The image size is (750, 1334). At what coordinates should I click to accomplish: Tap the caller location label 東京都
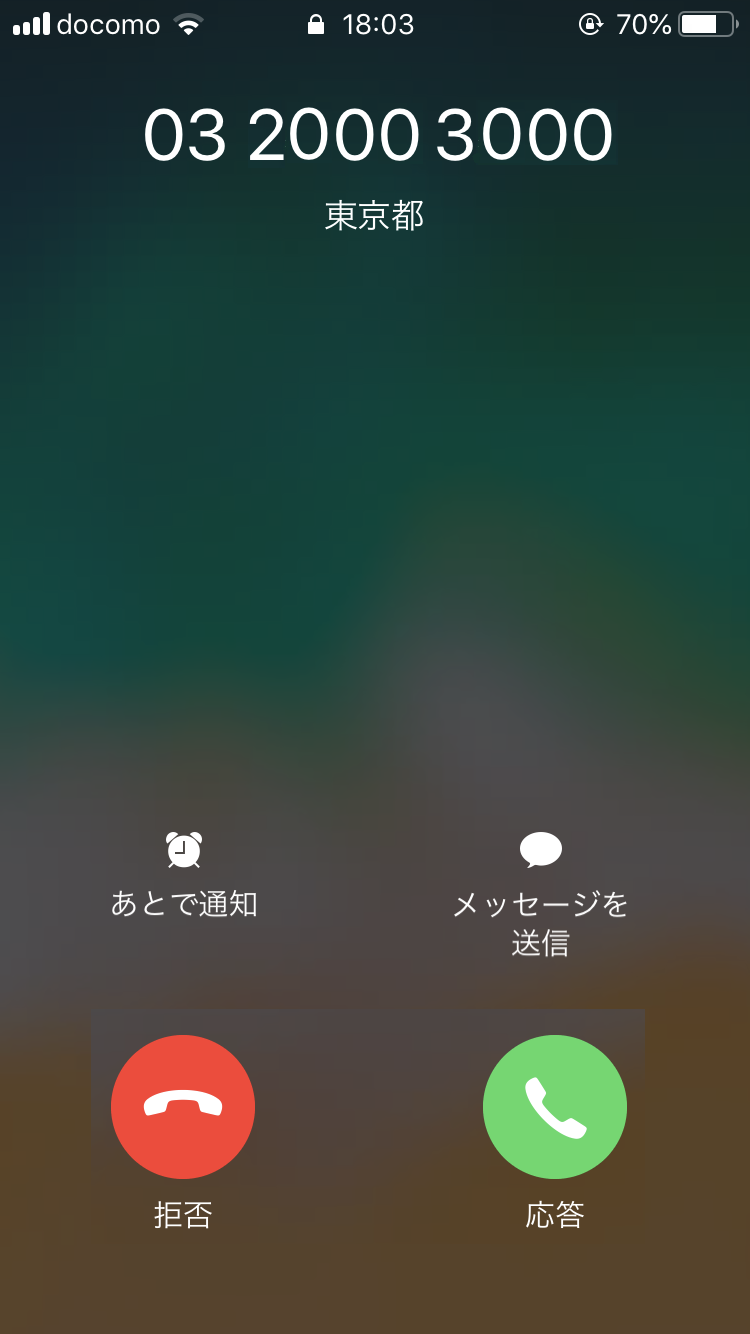[x=375, y=216]
